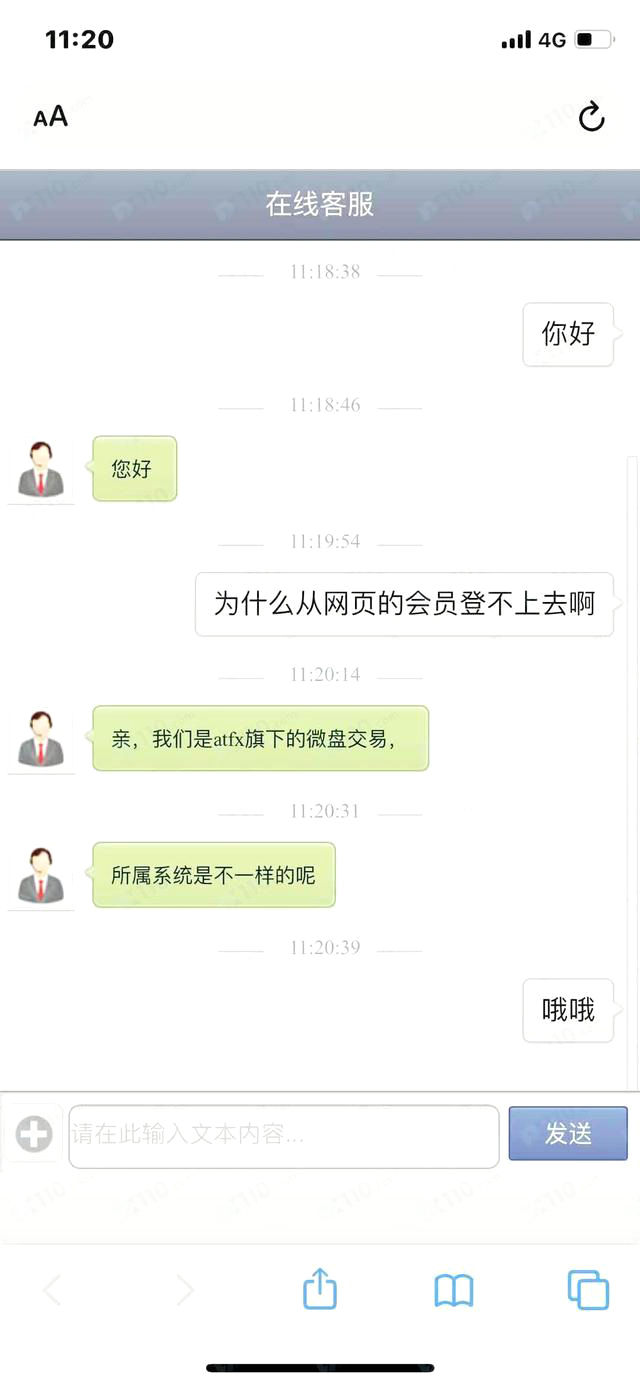Open the Safari share sheet
Image resolution: width=640 pixels, height=1386 pixels.
pyautogui.click(x=320, y=1289)
